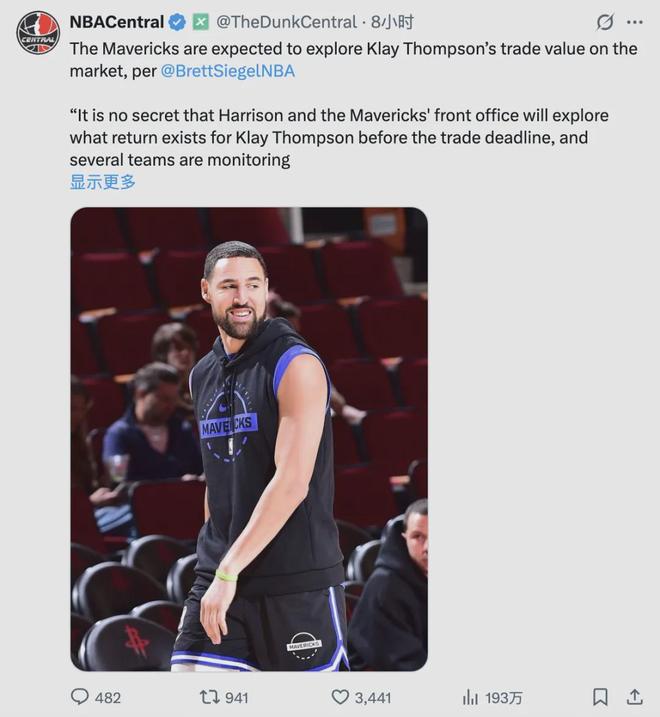Share this NBACentral post
The width and height of the screenshot is (660, 717).
point(634,697)
